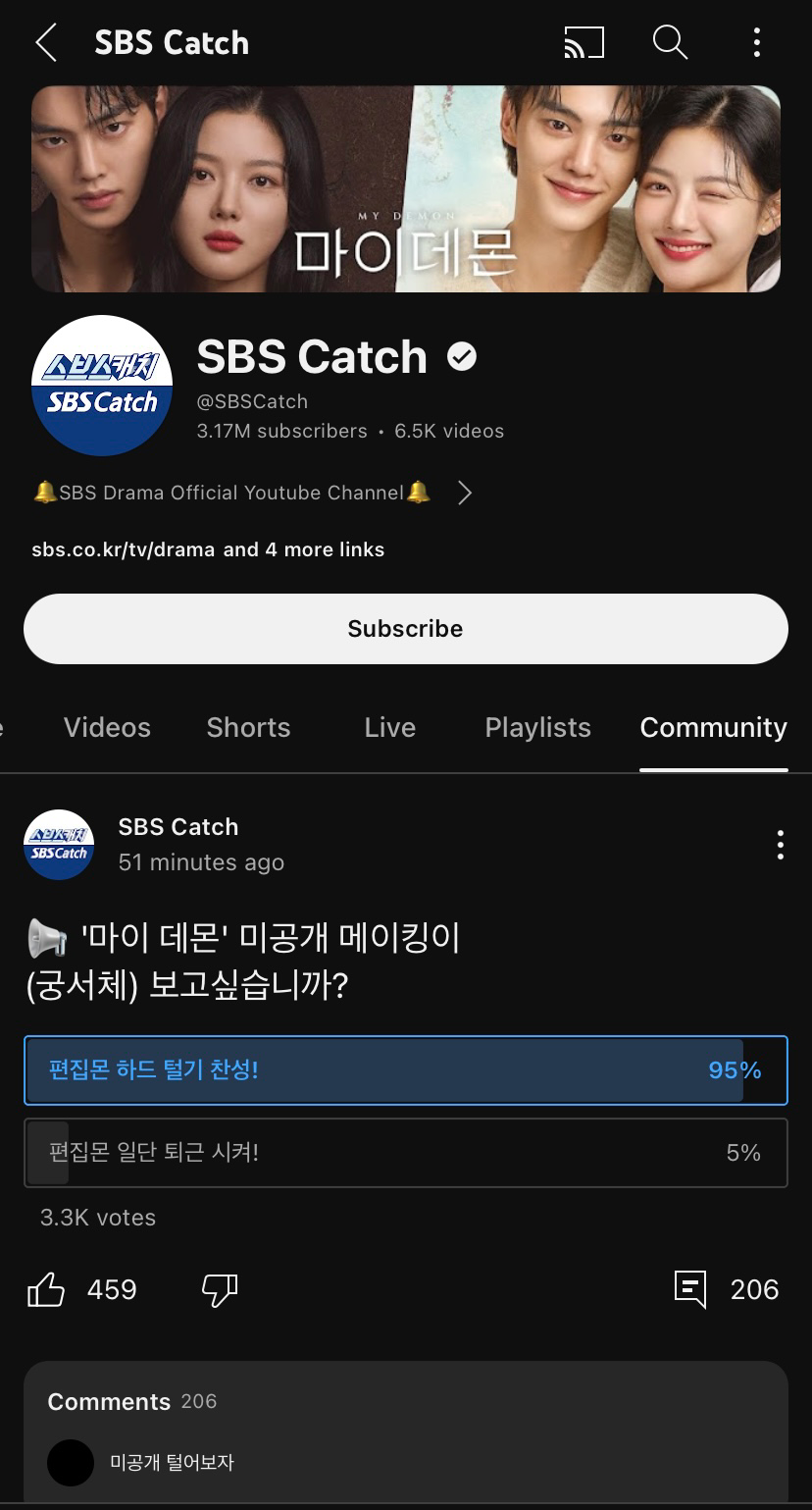The width and height of the screenshot is (812, 1510).
Task: Vote for '편집몬 하드 털기 찬성!'
Action: click(x=405, y=1069)
